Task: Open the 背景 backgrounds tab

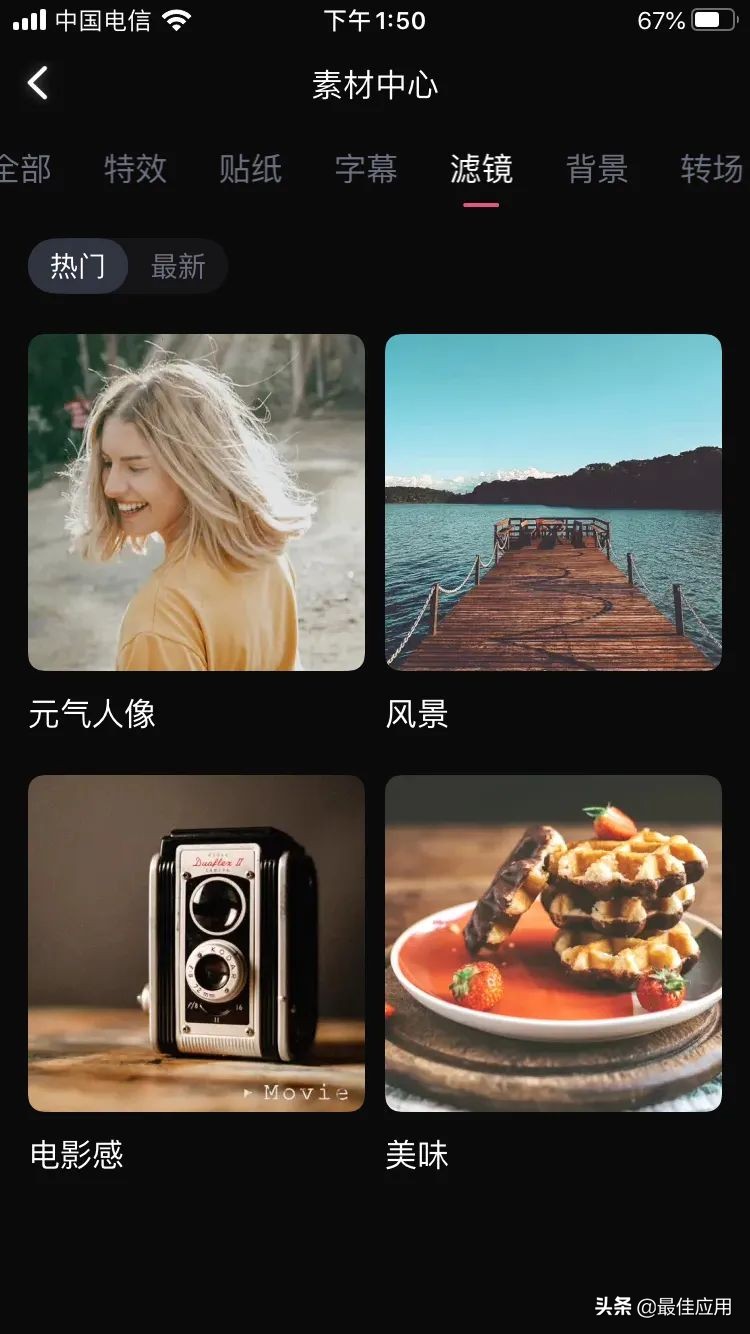Action: coord(597,170)
